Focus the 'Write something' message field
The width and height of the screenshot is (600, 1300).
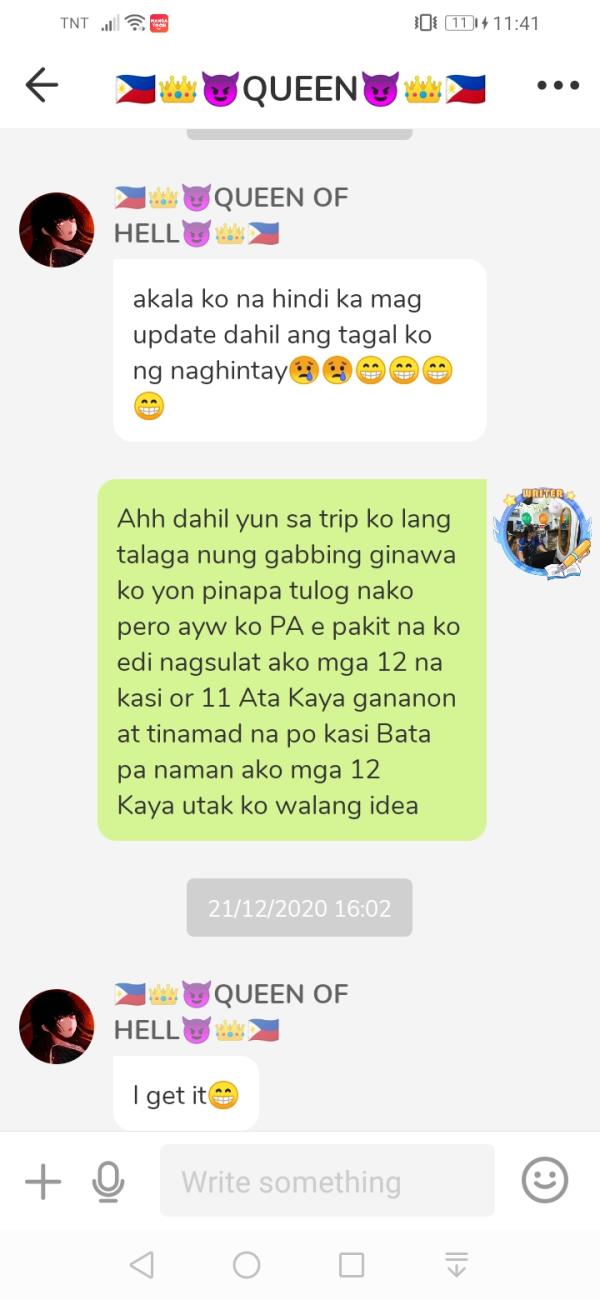coord(327,1181)
